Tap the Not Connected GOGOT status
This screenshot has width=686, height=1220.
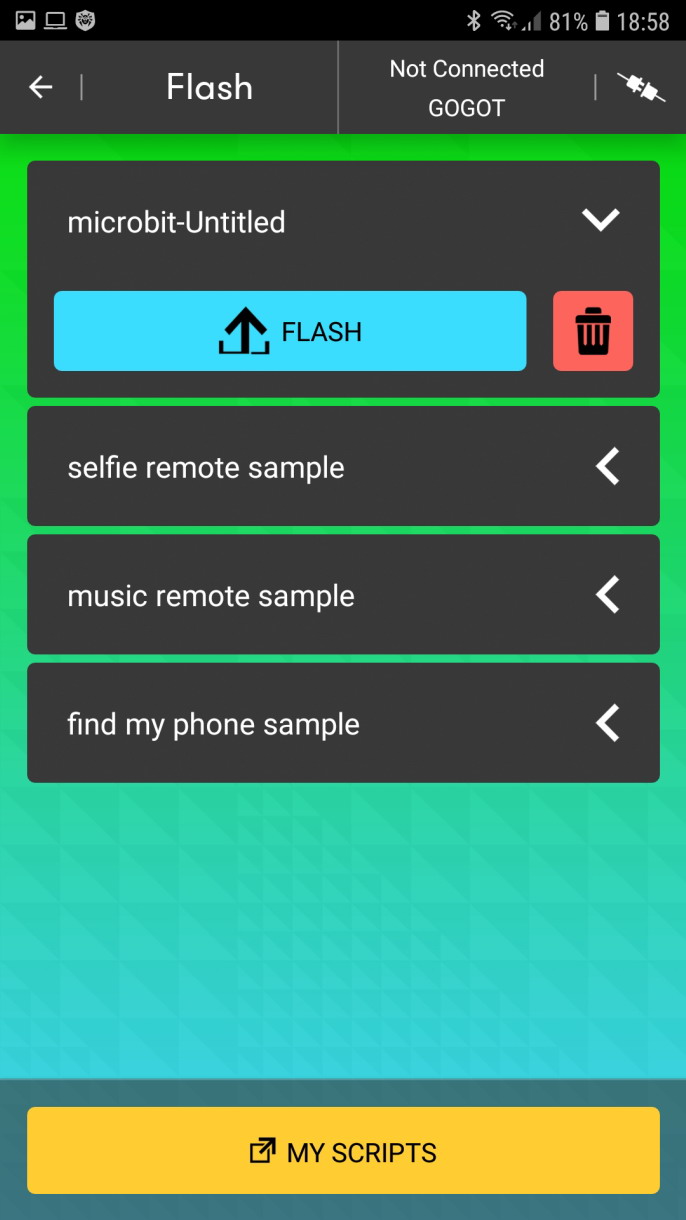coord(466,88)
